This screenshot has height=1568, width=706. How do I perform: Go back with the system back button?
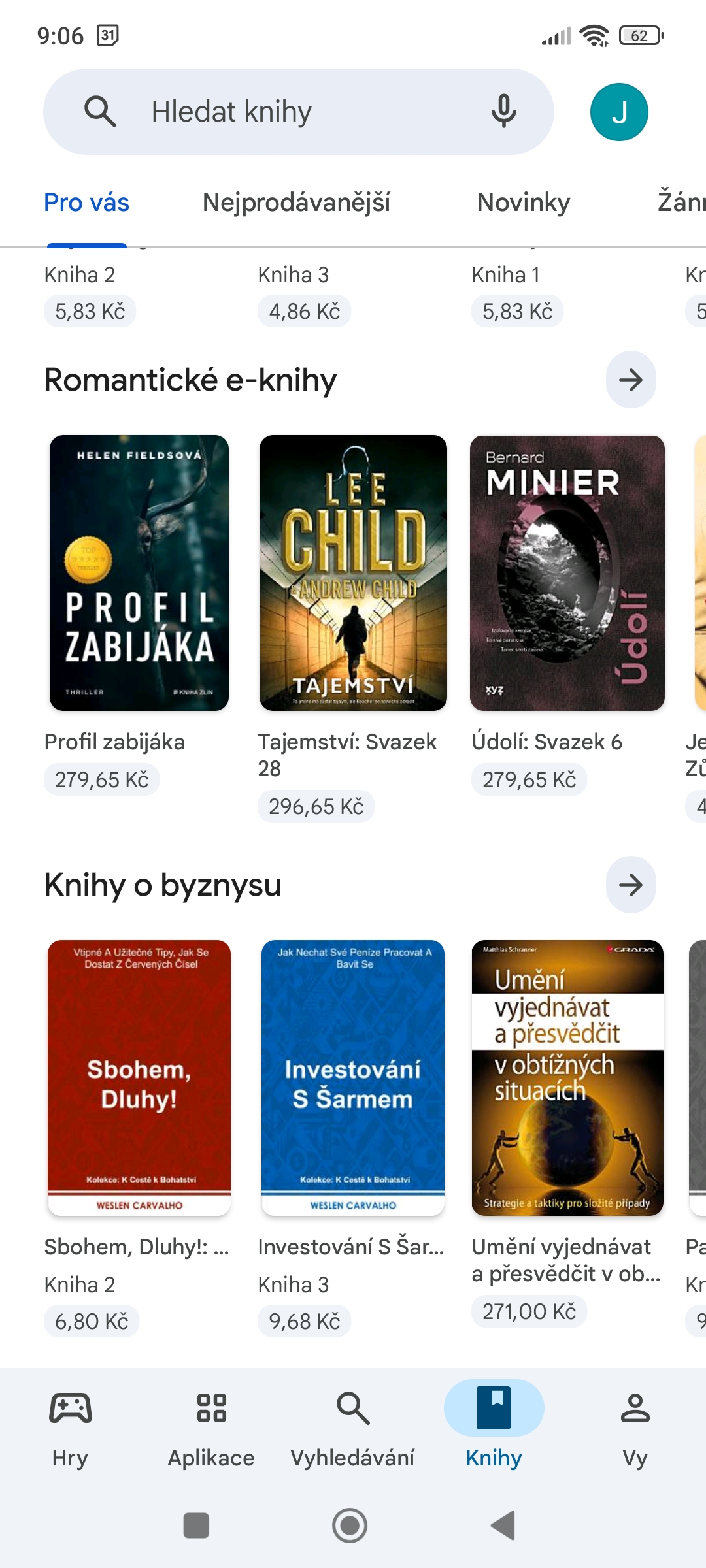(503, 1526)
